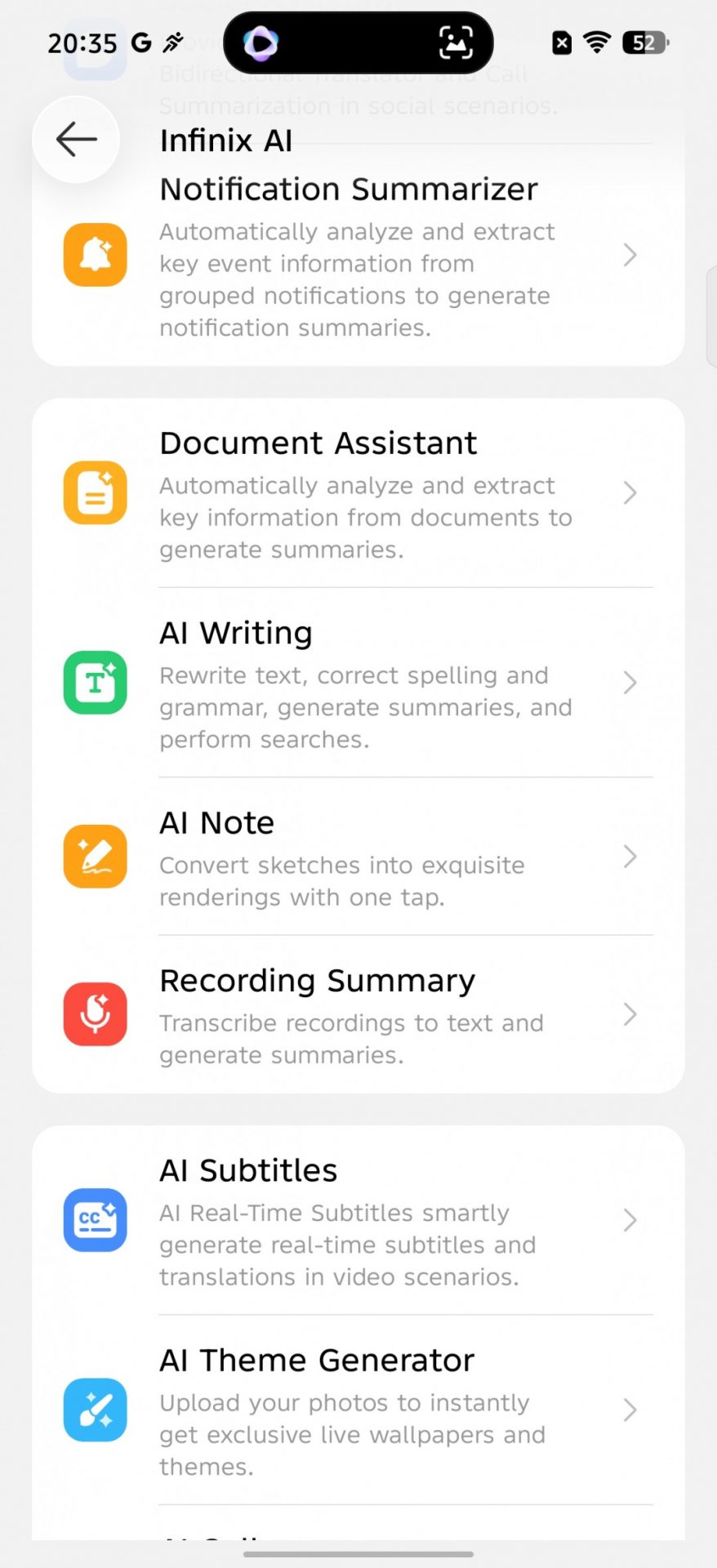Select the AI Note option

[x=358, y=857]
